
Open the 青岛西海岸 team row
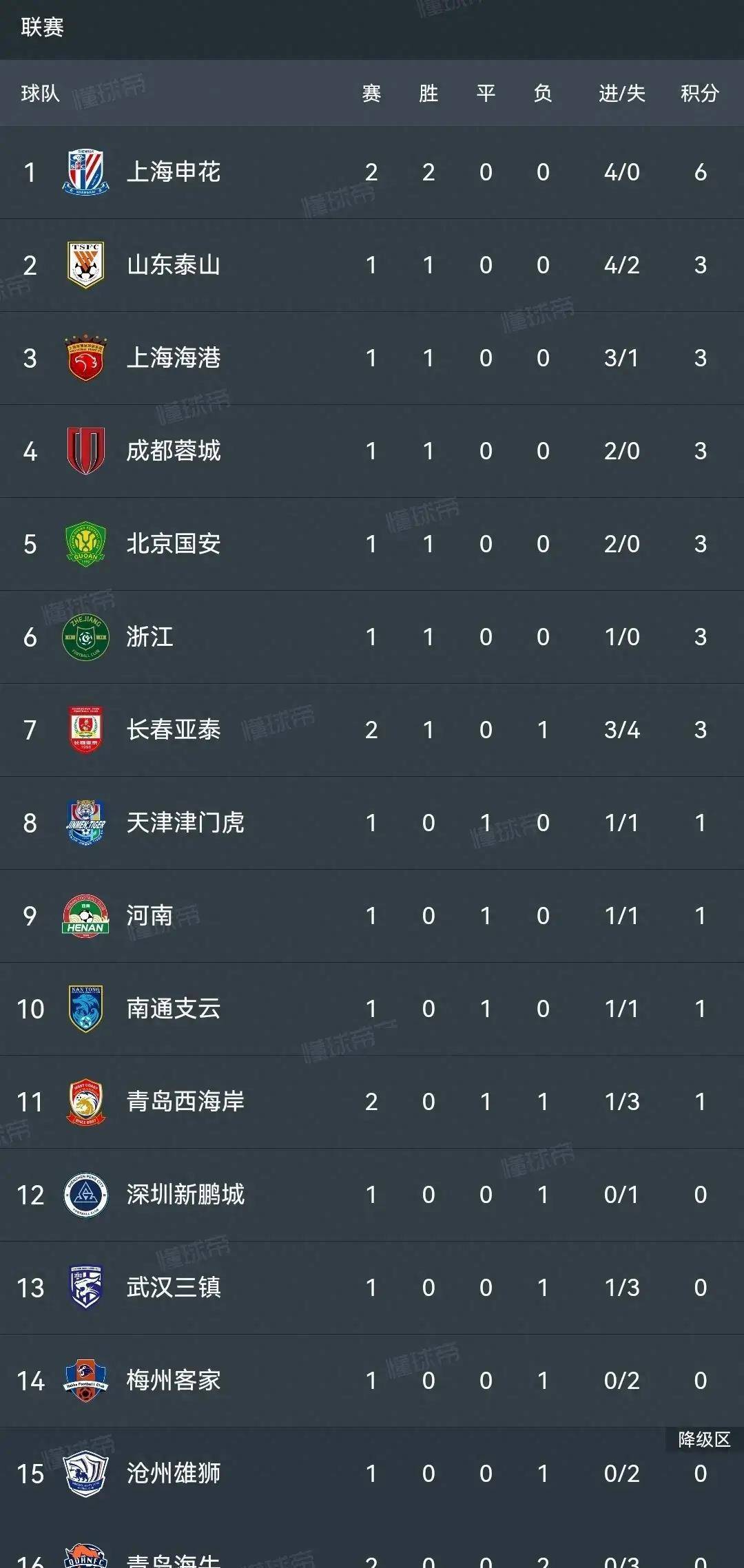(x=372, y=1102)
